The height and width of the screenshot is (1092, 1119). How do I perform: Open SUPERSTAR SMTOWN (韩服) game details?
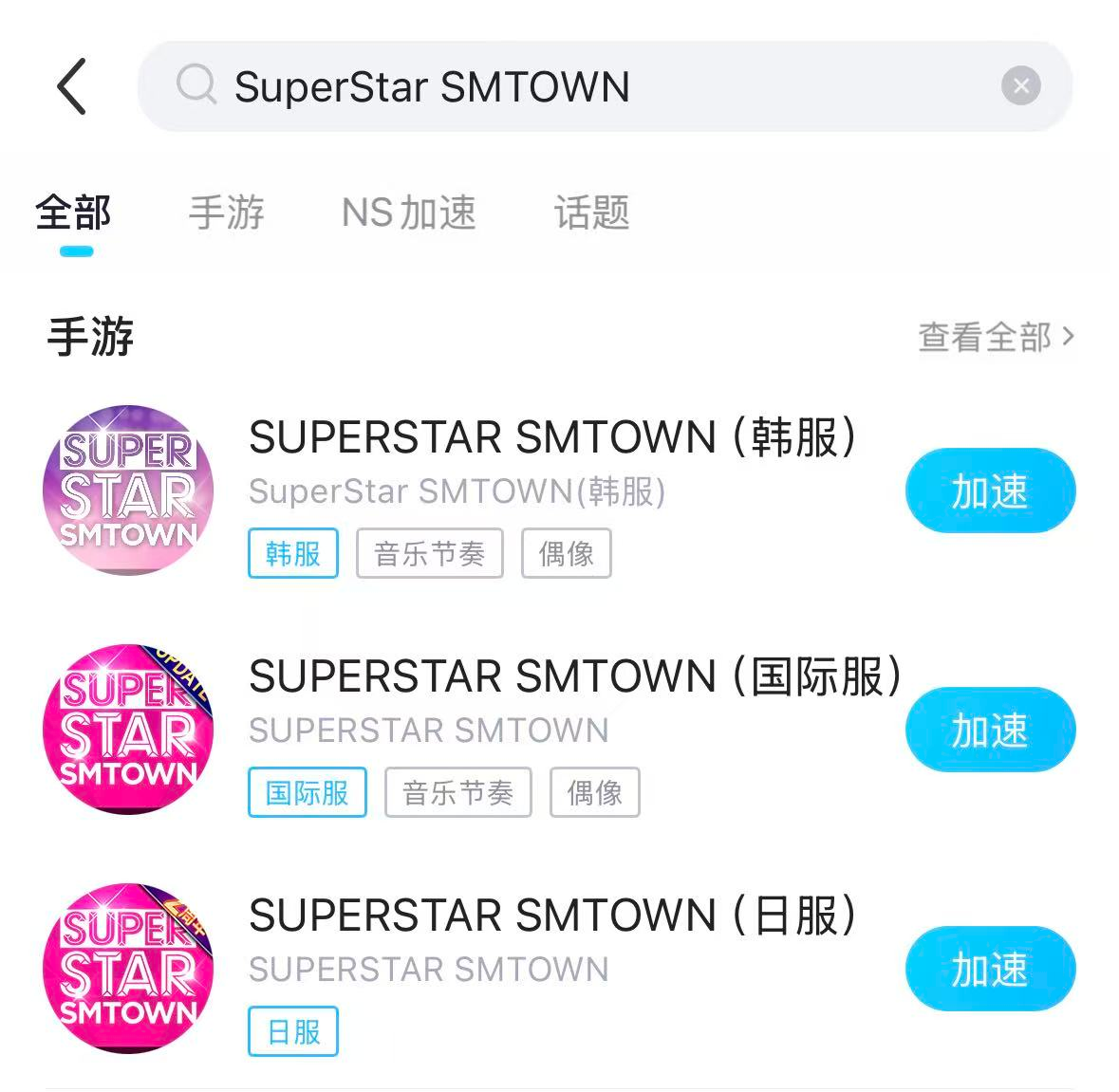[550, 438]
